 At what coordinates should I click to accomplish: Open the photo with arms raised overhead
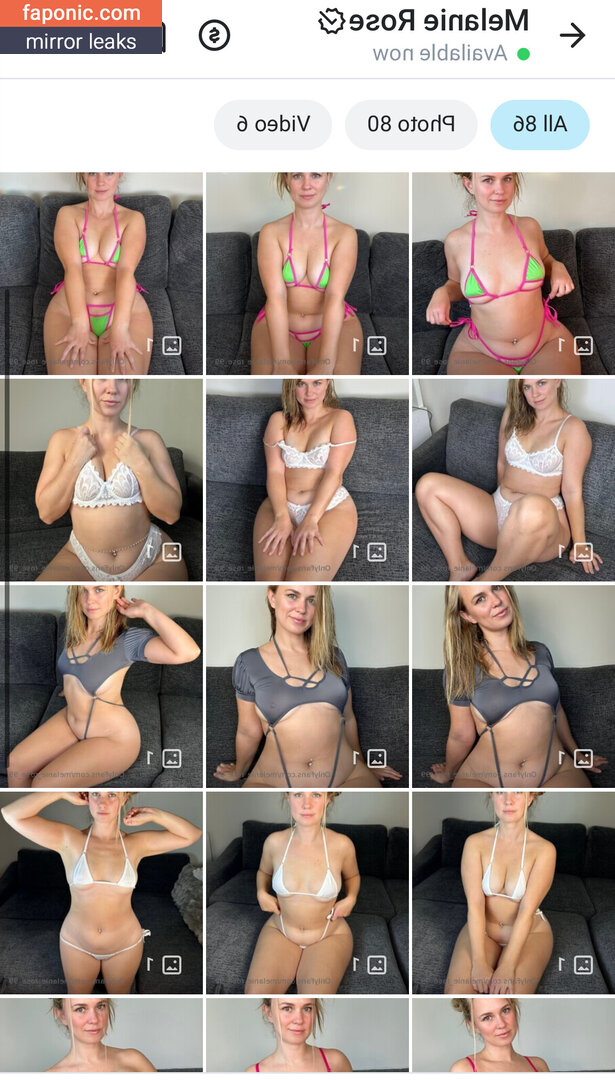[101, 892]
